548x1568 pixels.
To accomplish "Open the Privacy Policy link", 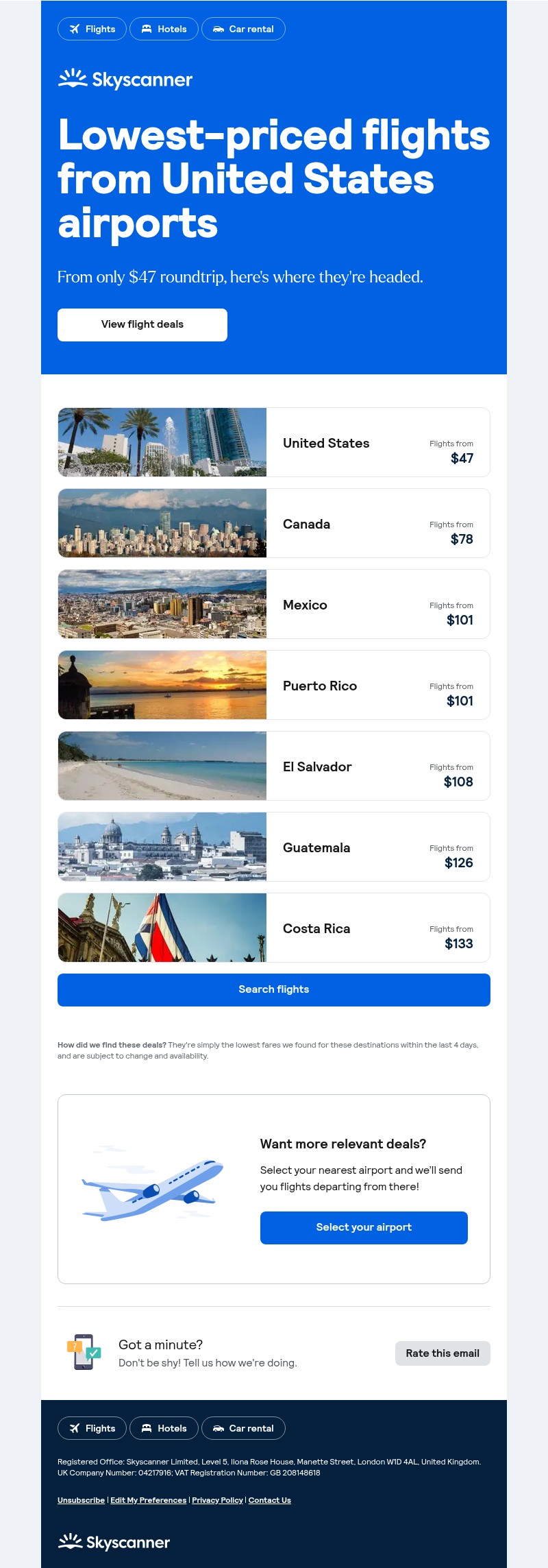I will click(217, 1500).
